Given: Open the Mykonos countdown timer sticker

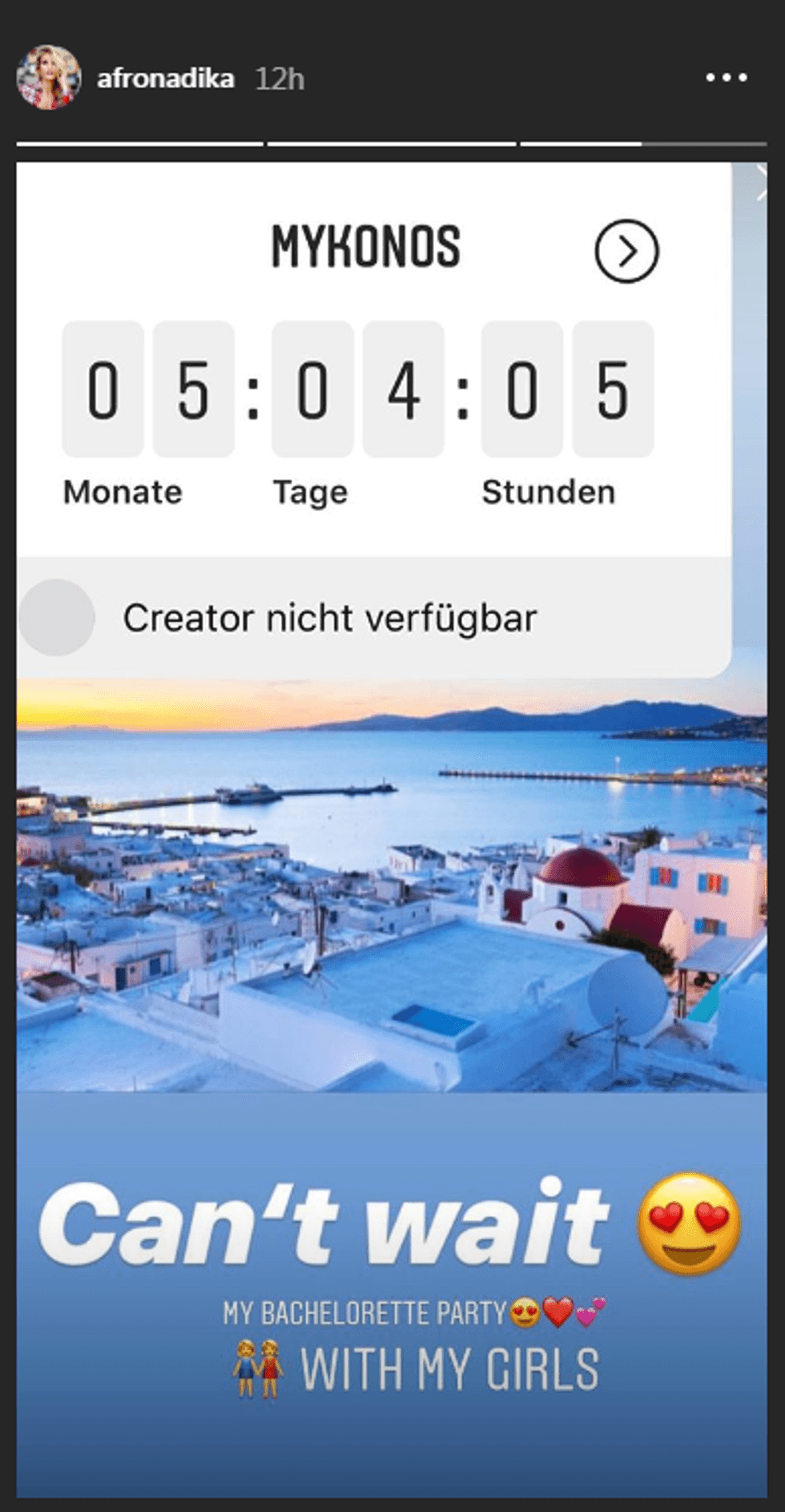Looking at the screenshot, I should [357, 390].
